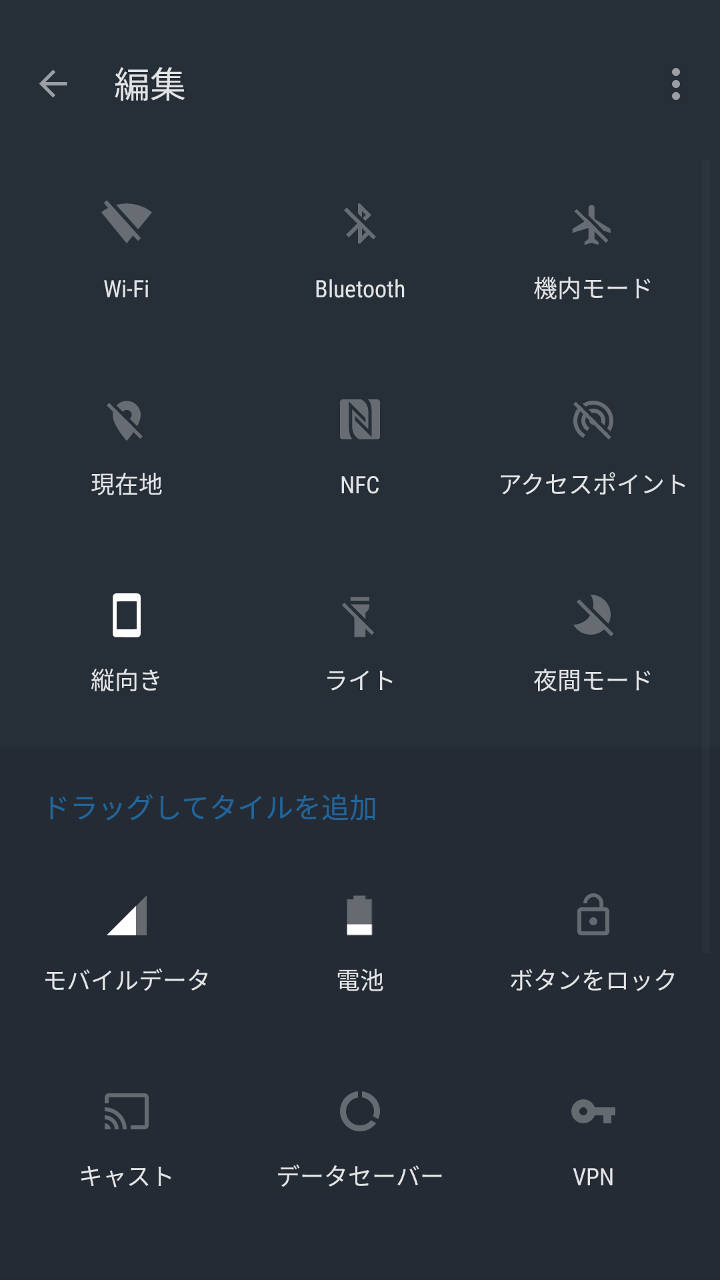Tap the 現在地 tile
This screenshot has width=720, height=1280.
(127, 445)
